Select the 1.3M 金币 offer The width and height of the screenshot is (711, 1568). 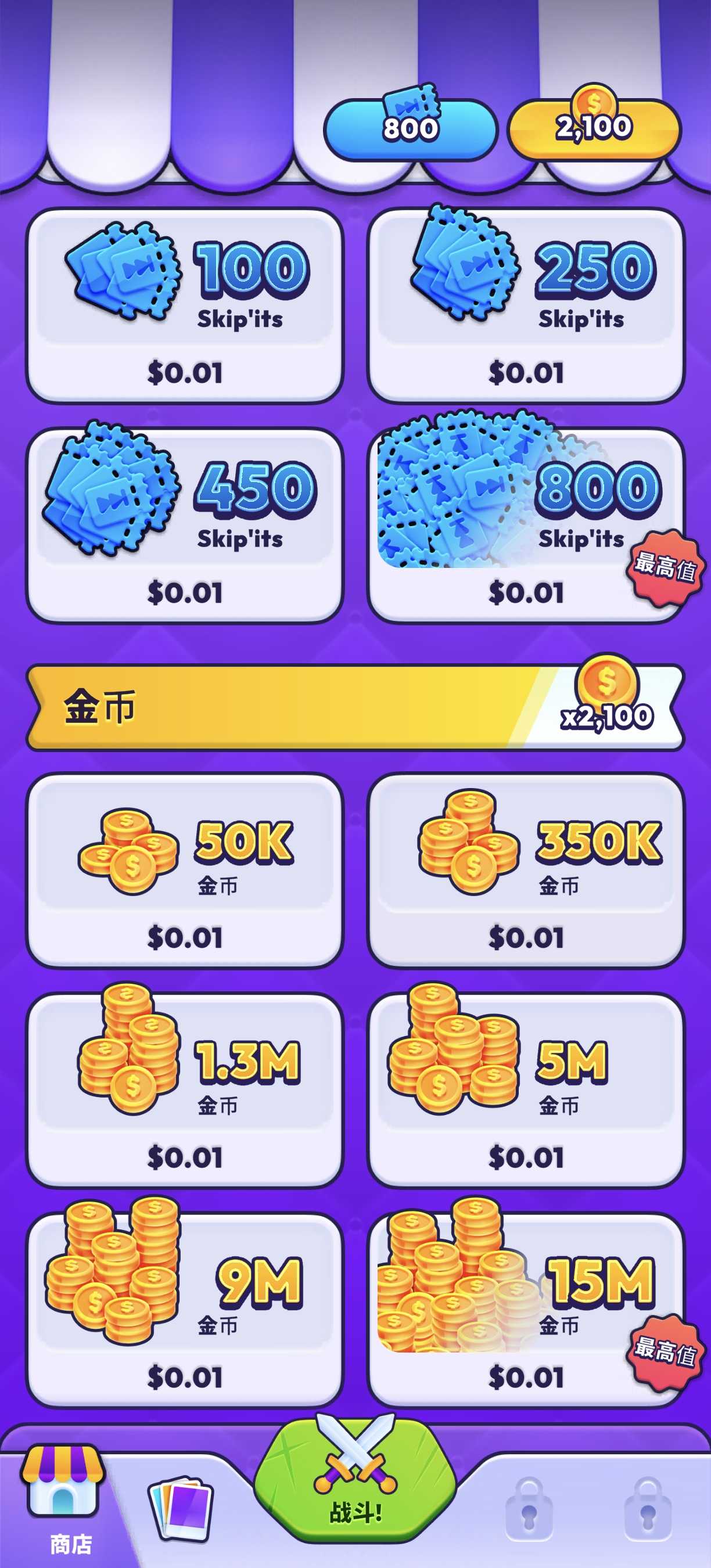185,1090
